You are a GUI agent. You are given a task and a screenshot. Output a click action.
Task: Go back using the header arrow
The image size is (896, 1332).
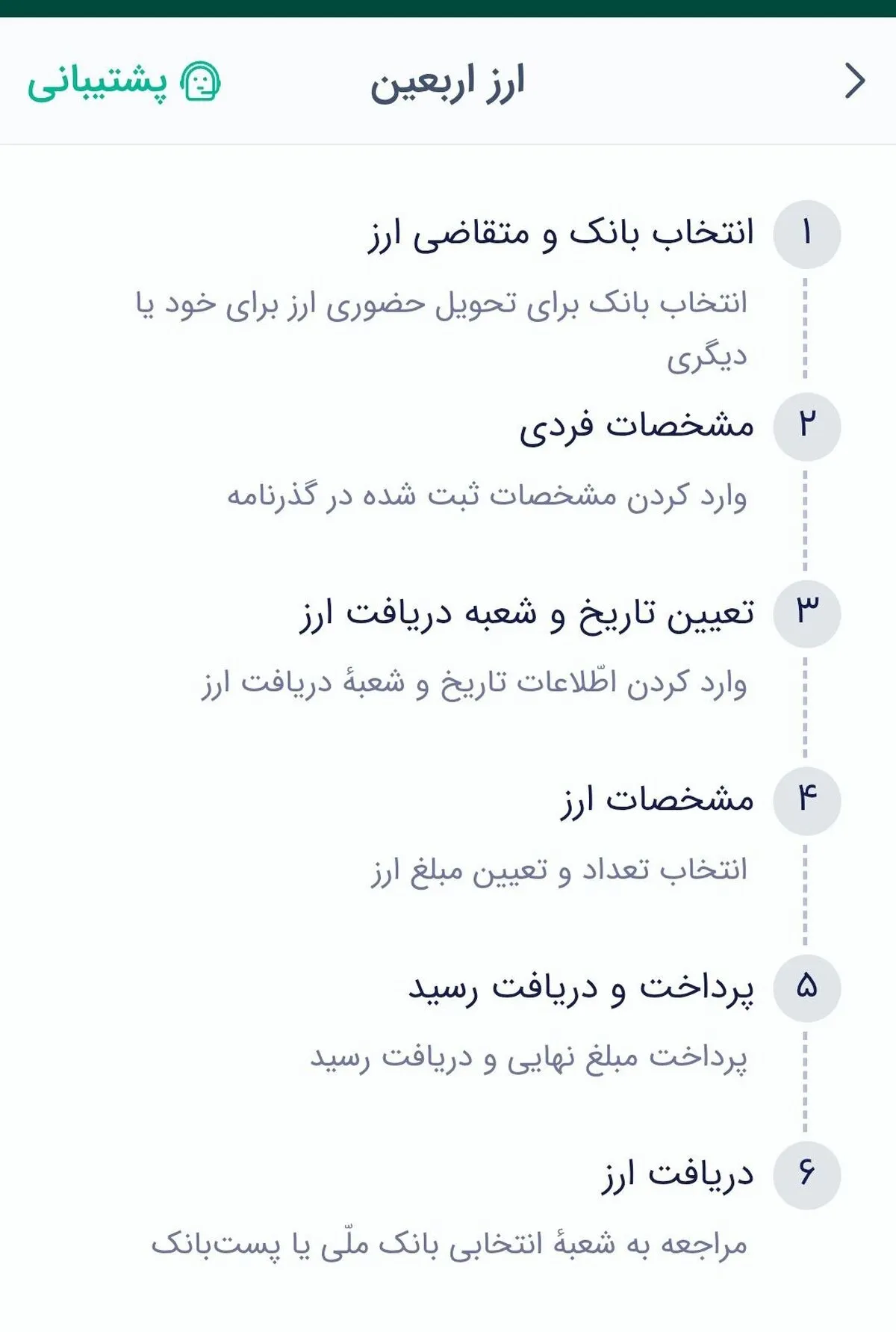tap(855, 81)
